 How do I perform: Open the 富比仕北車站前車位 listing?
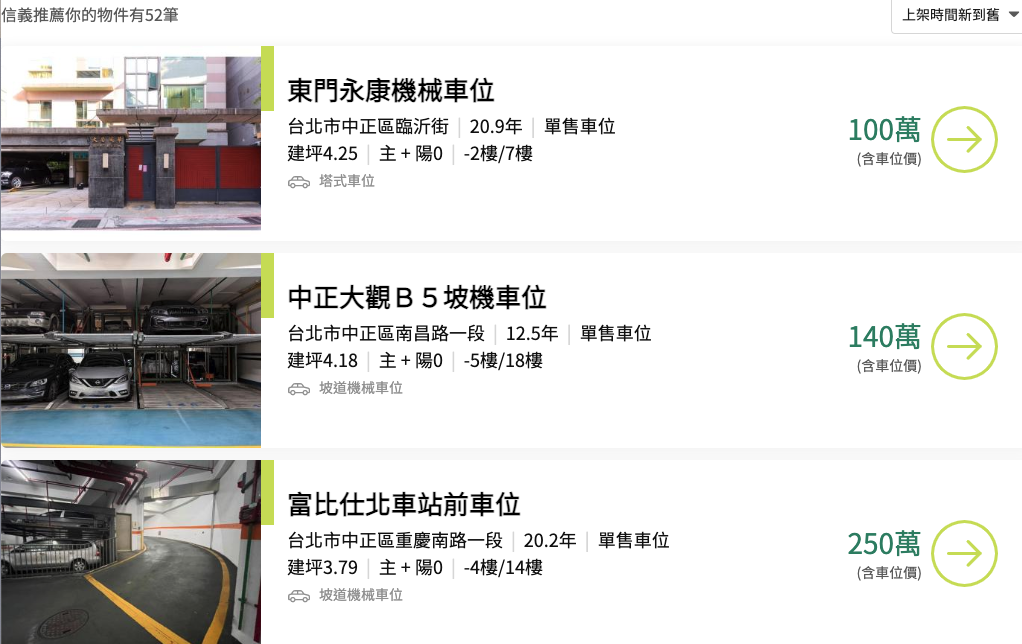pyautogui.click(x=404, y=504)
